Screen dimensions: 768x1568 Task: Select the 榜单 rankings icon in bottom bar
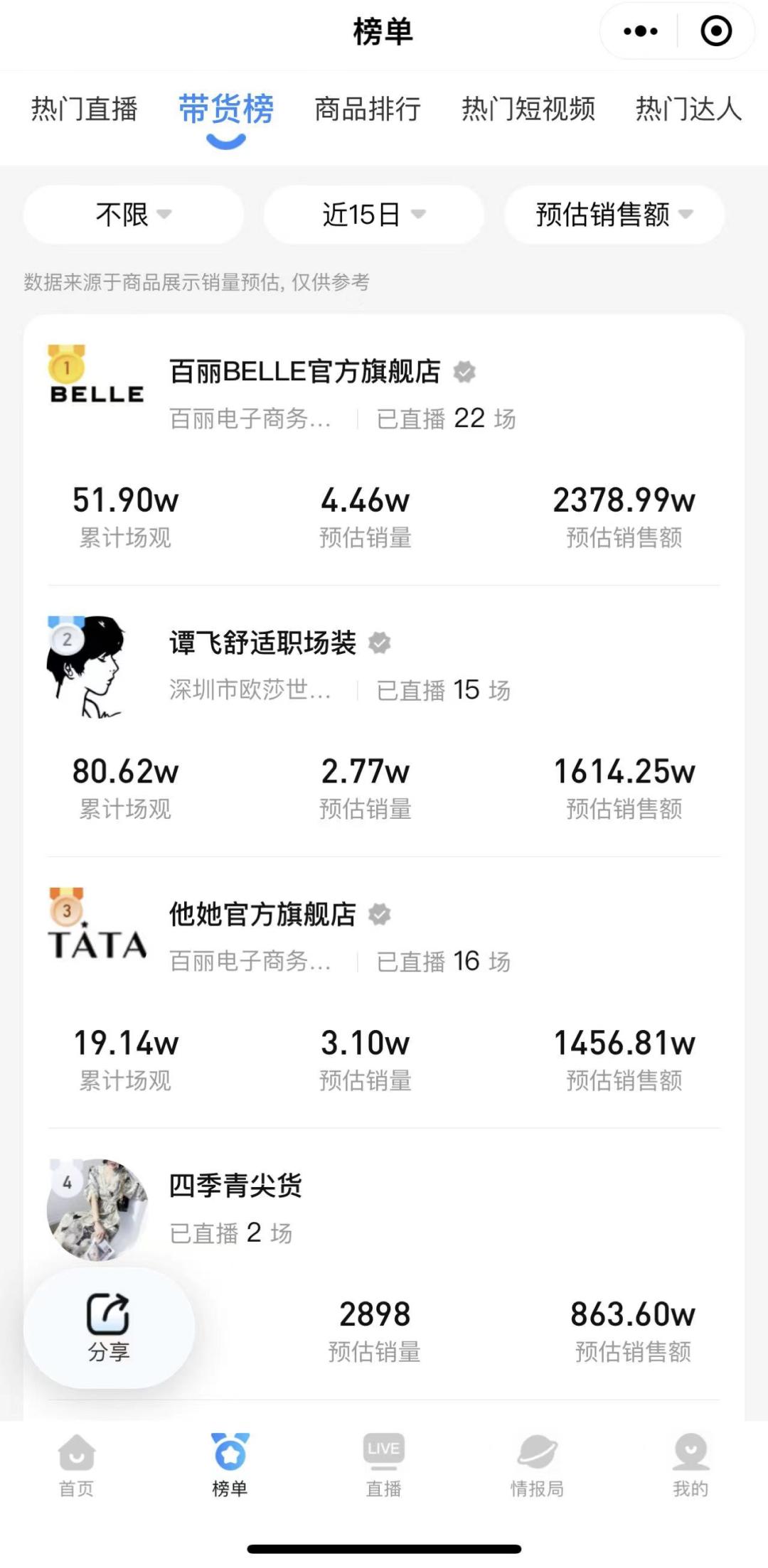pyautogui.click(x=230, y=1461)
